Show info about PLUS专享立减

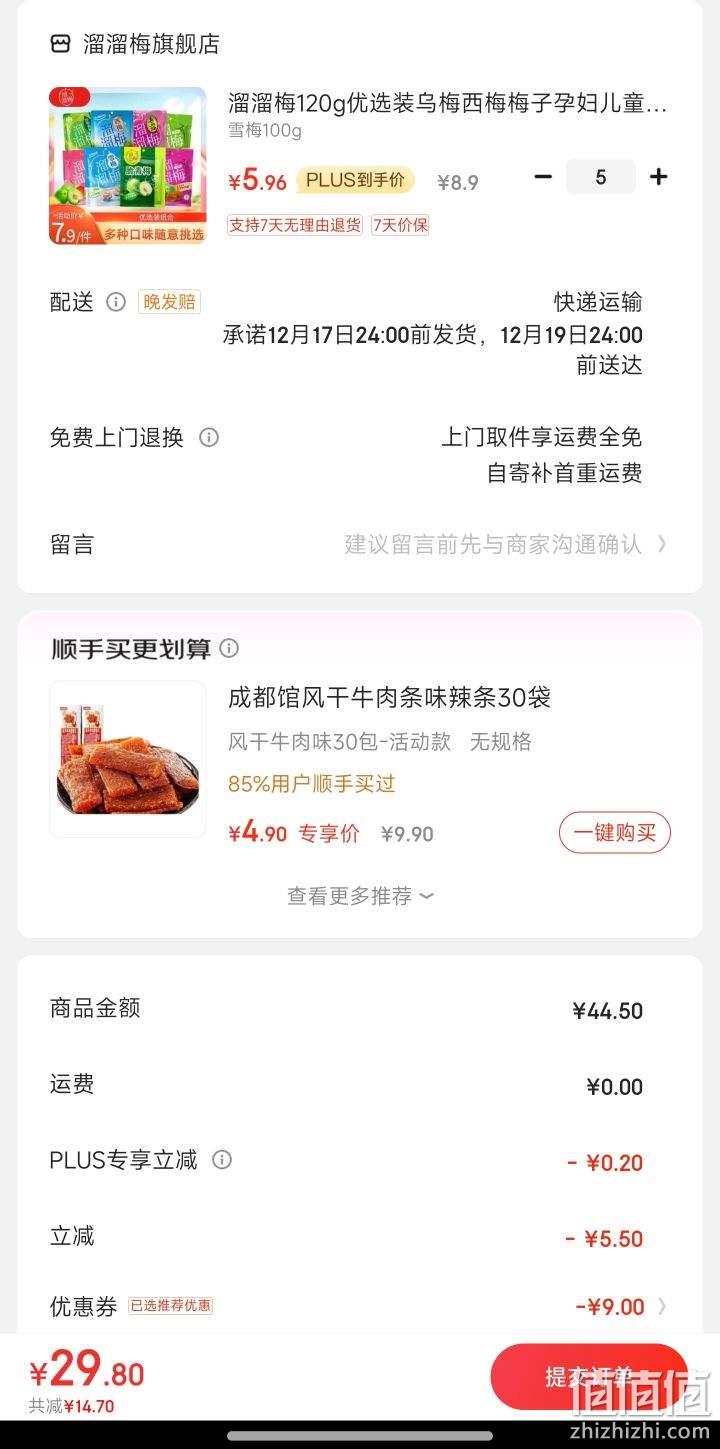tap(222, 1160)
